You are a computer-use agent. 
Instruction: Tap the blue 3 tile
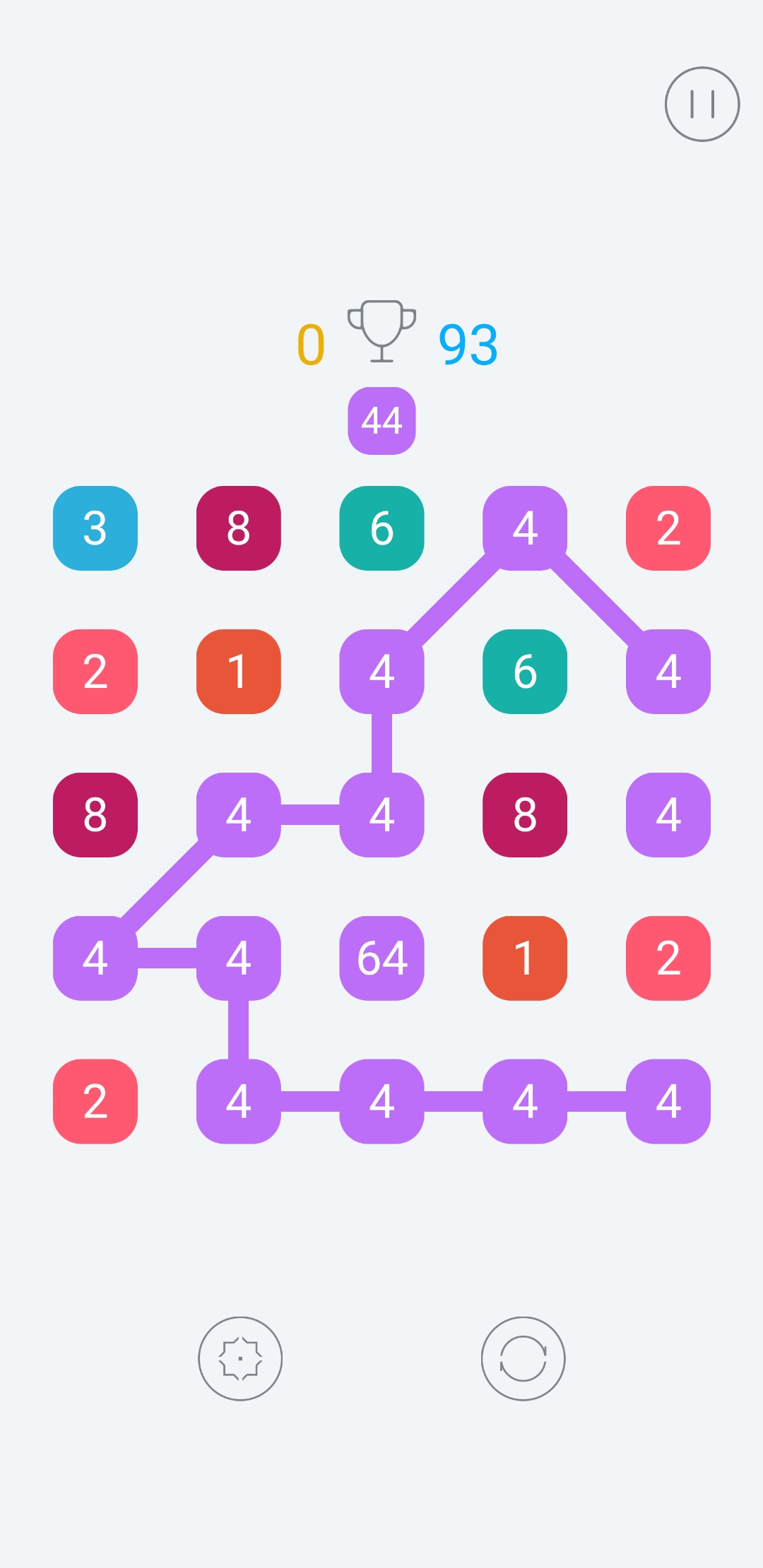[x=95, y=528]
